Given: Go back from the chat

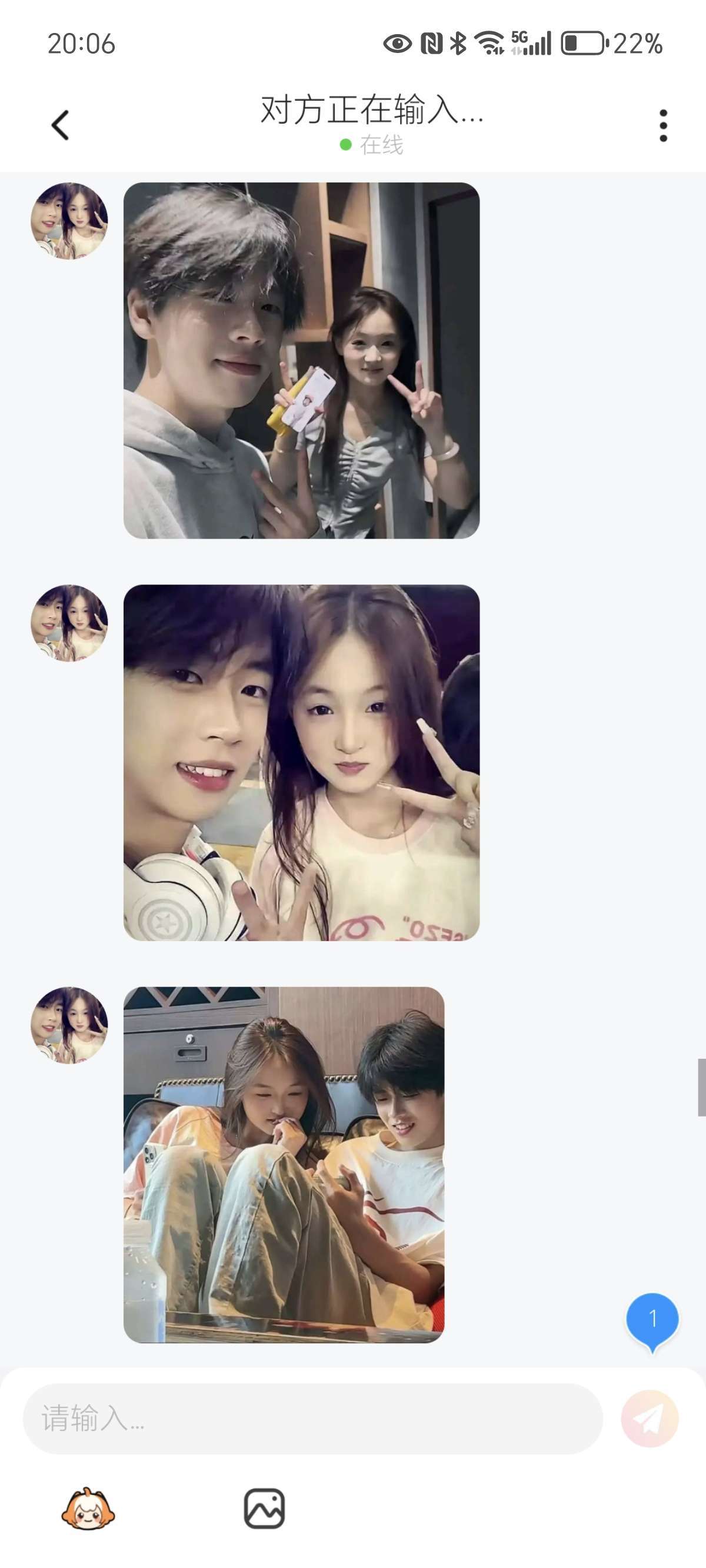Looking at the screenshot, I should point(60,125).
